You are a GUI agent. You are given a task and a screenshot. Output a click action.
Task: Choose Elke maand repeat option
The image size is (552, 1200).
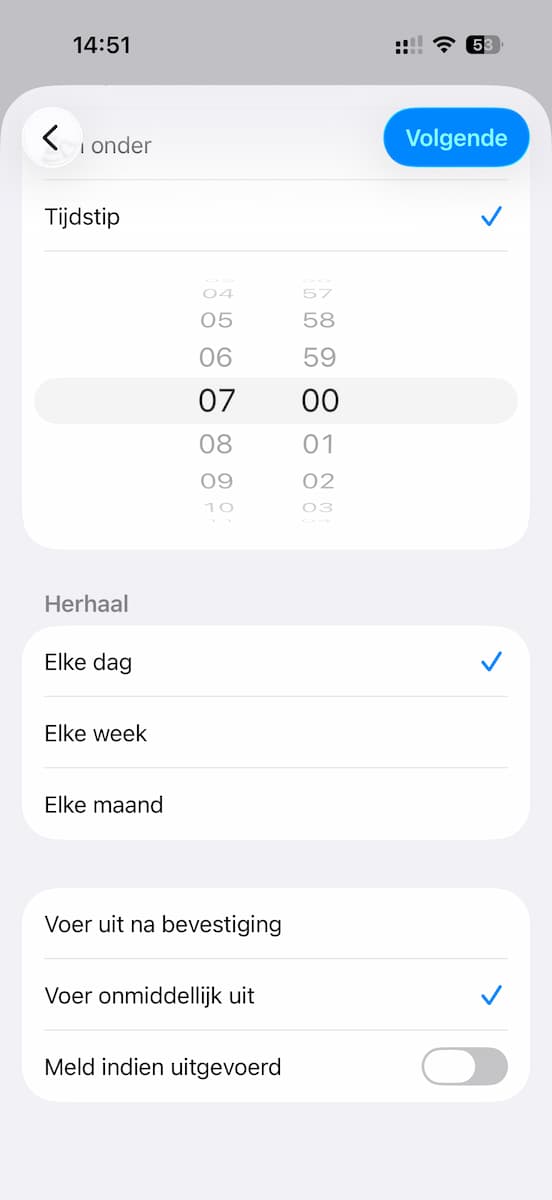pyautogui.click(x=276, y=804)
